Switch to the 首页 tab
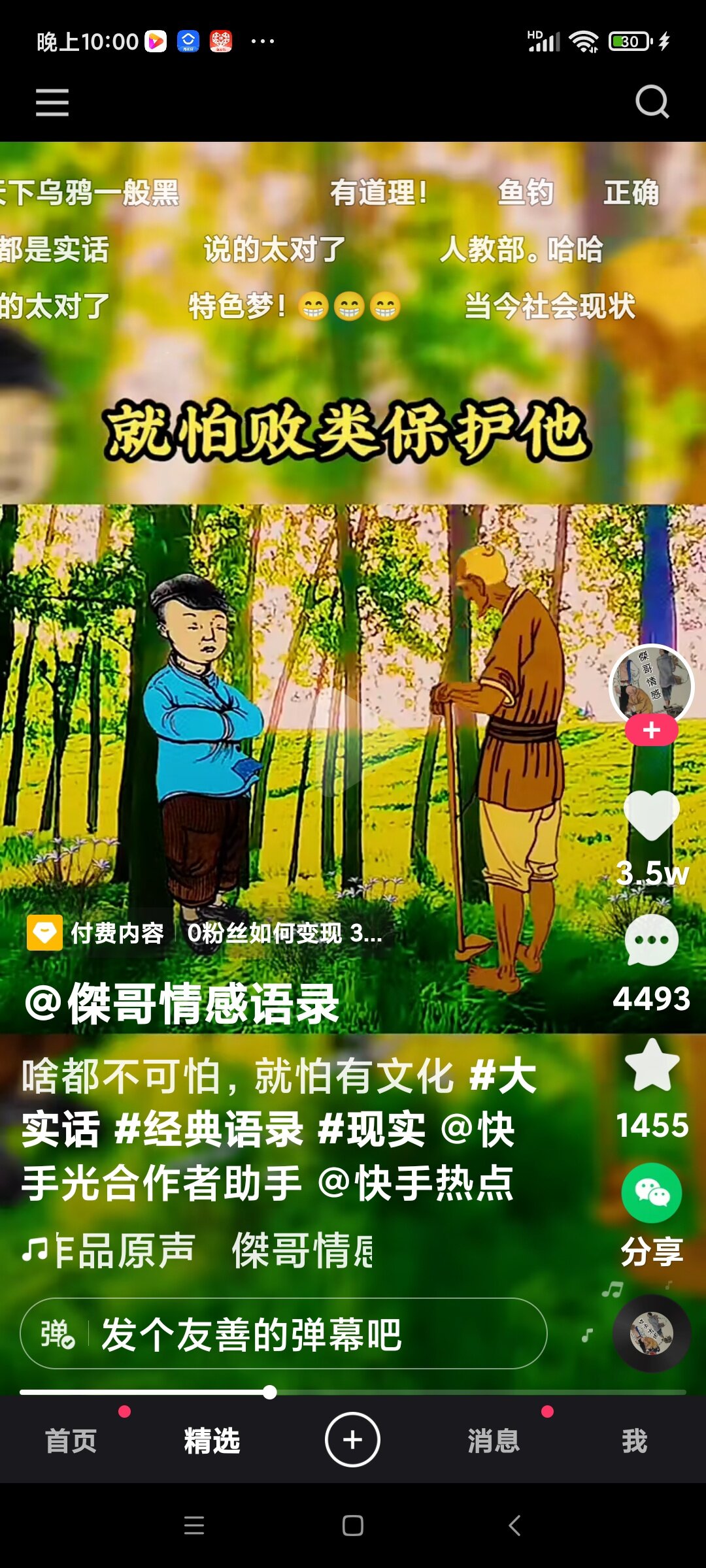 (x=71, y=1440)
